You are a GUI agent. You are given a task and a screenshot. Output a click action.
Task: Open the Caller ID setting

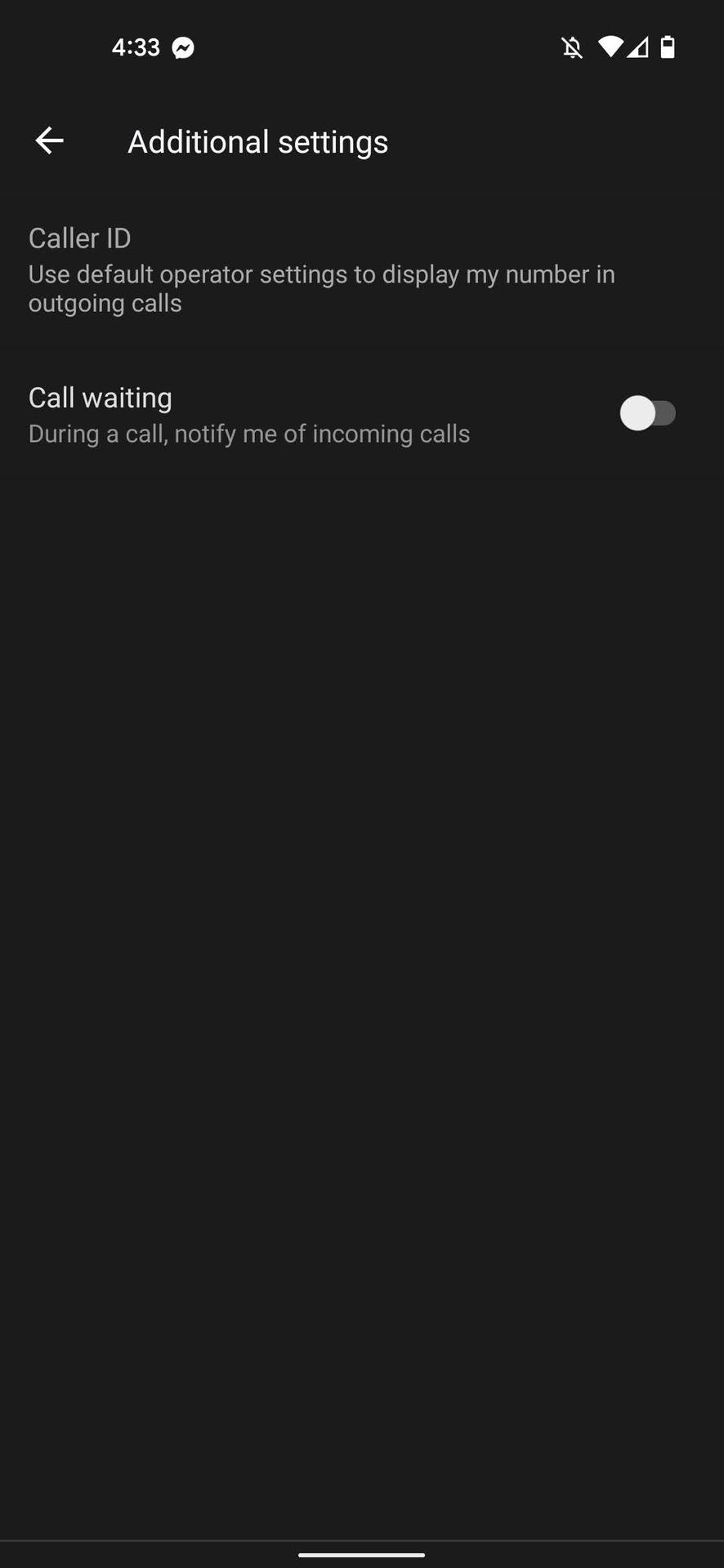[x=362, y=269]
